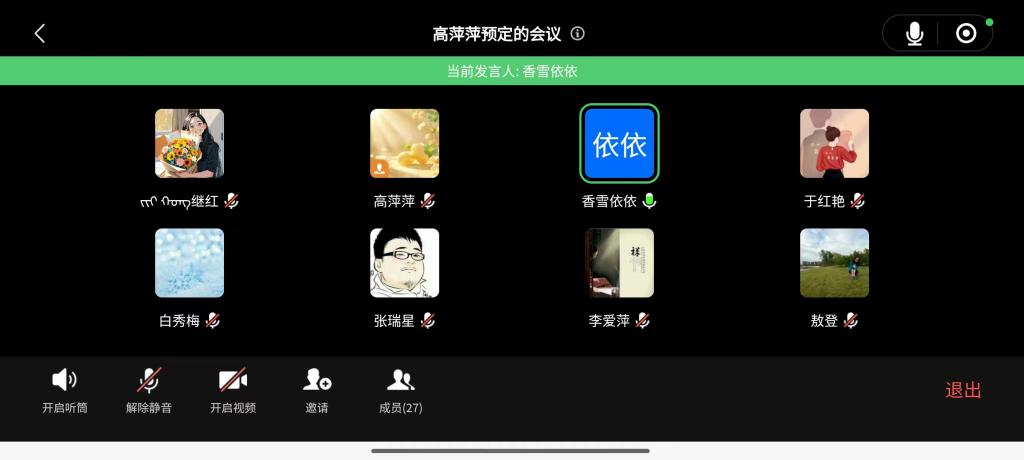Viewport: 1024px width, 460px height.
Task: Select participant 香雪依依's tile
Action: [619, 144]
